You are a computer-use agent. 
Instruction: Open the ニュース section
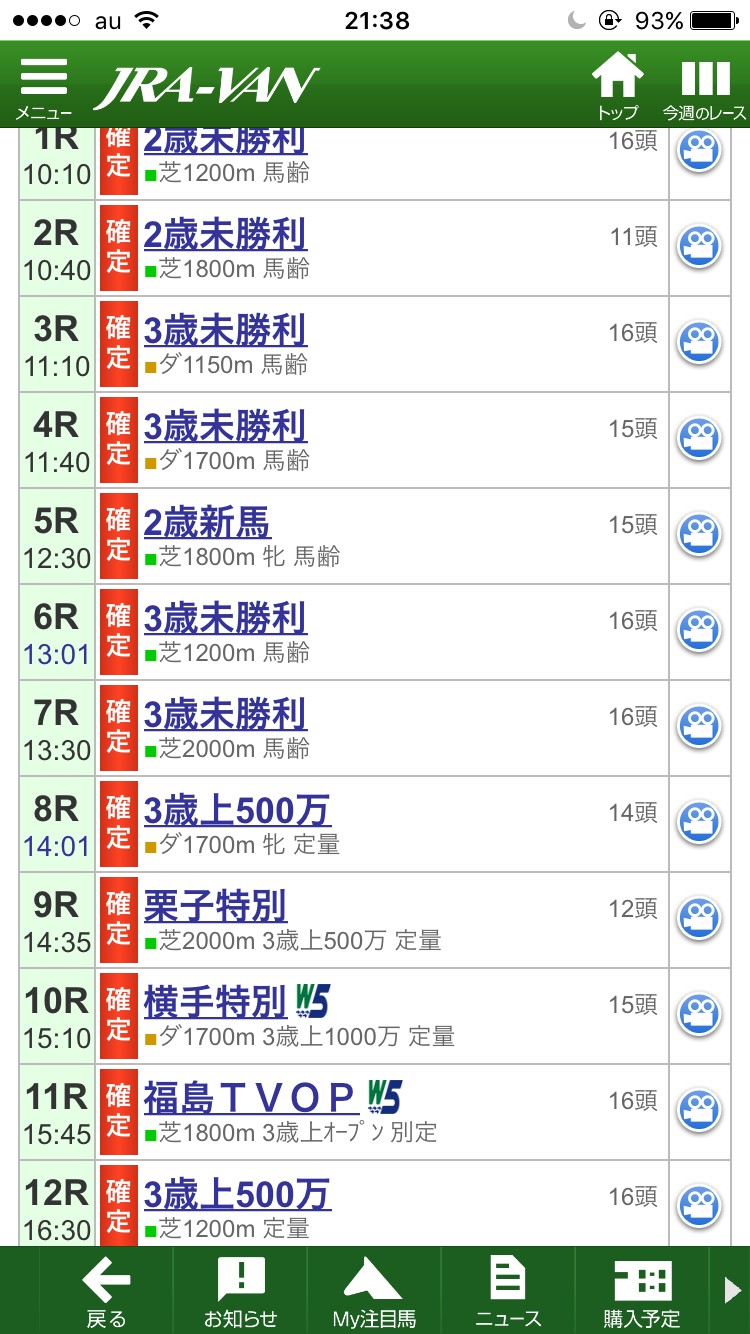coord(508,1291)
